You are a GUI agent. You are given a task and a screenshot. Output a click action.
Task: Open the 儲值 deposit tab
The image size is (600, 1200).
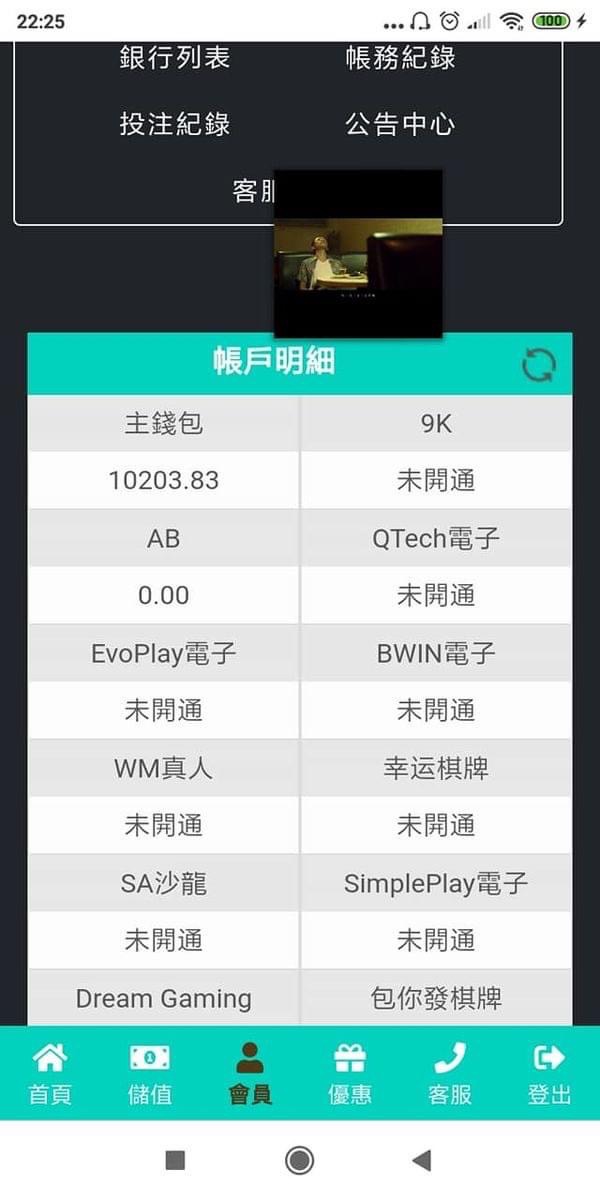(x=150, y=1074)
